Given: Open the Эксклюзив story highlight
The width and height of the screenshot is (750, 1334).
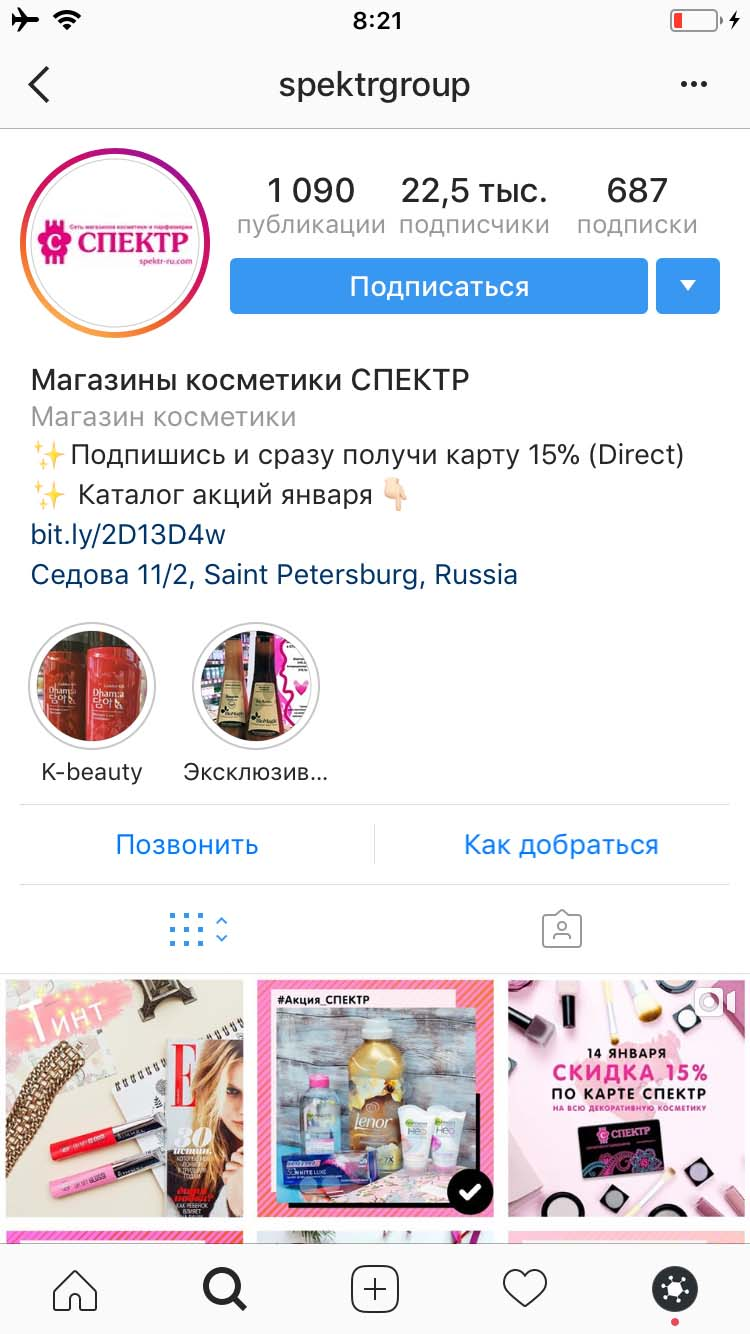Looking at the screenshot, I should [256, 686].
